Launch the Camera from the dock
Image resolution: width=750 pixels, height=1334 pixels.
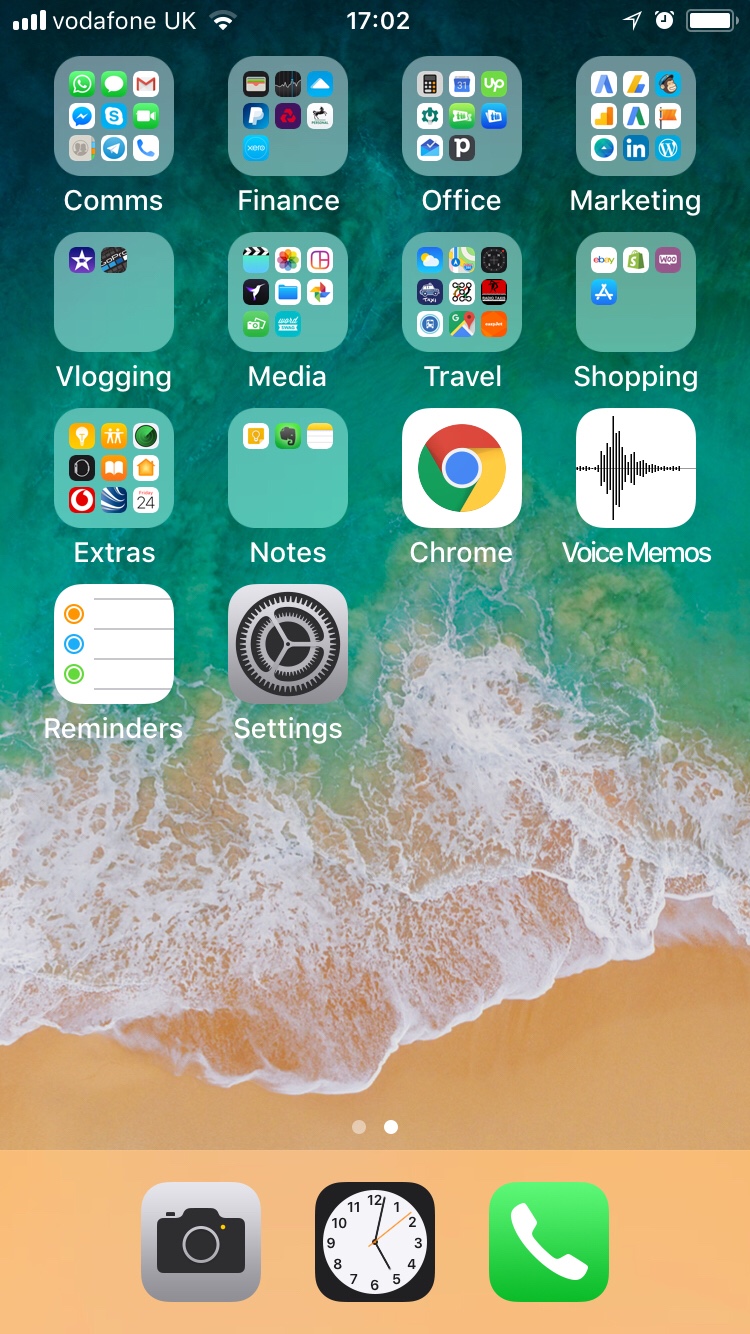coord(201,1242)
